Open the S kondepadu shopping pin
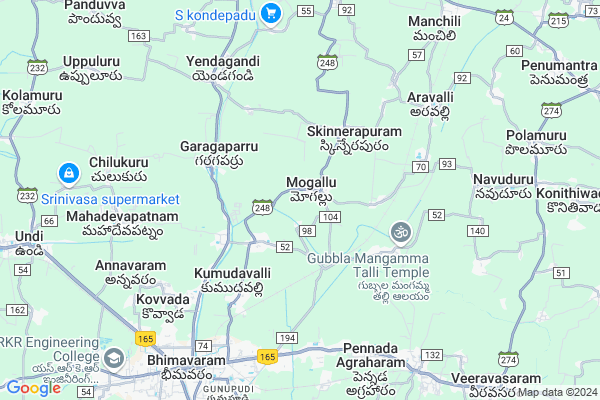 (270, 14)
